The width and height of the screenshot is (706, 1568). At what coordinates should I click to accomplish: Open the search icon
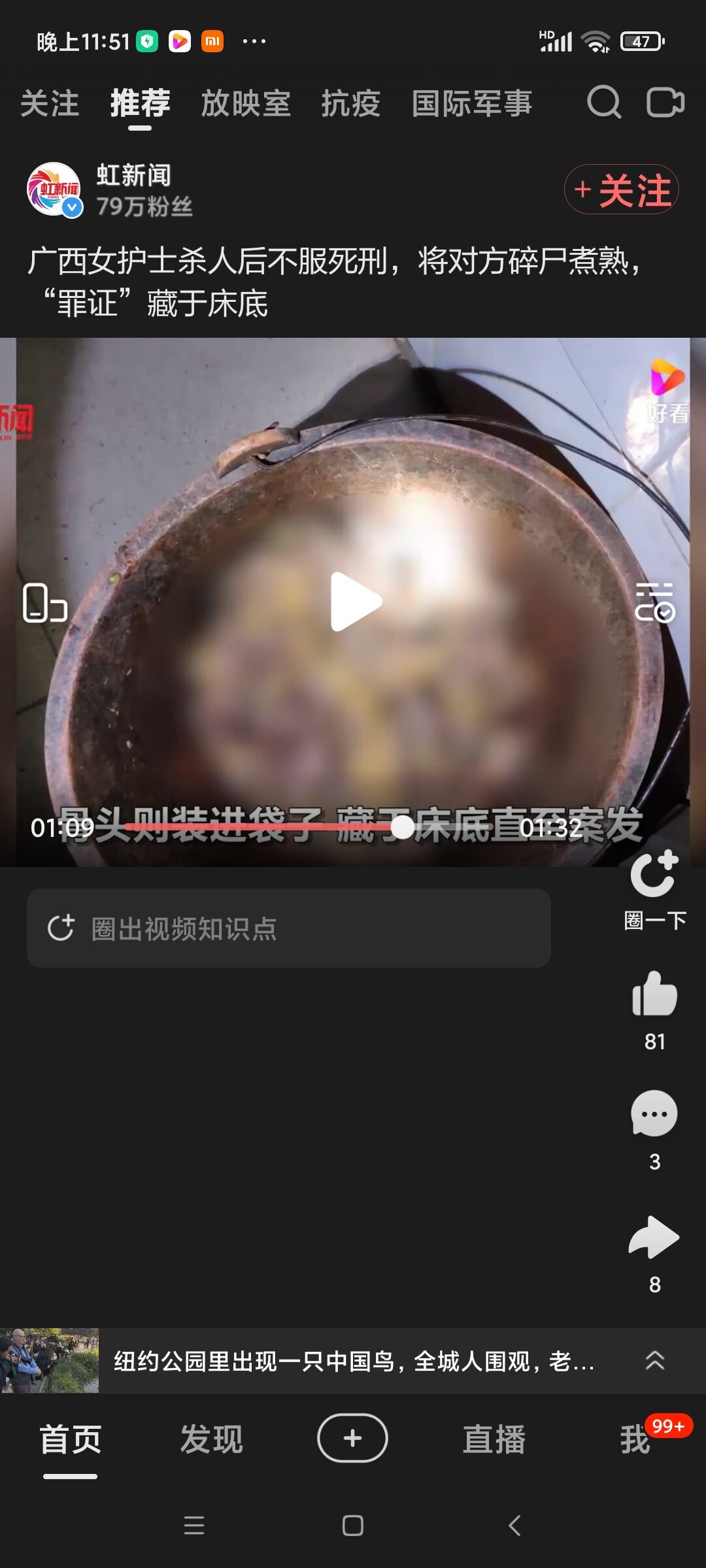click(603, 103)
